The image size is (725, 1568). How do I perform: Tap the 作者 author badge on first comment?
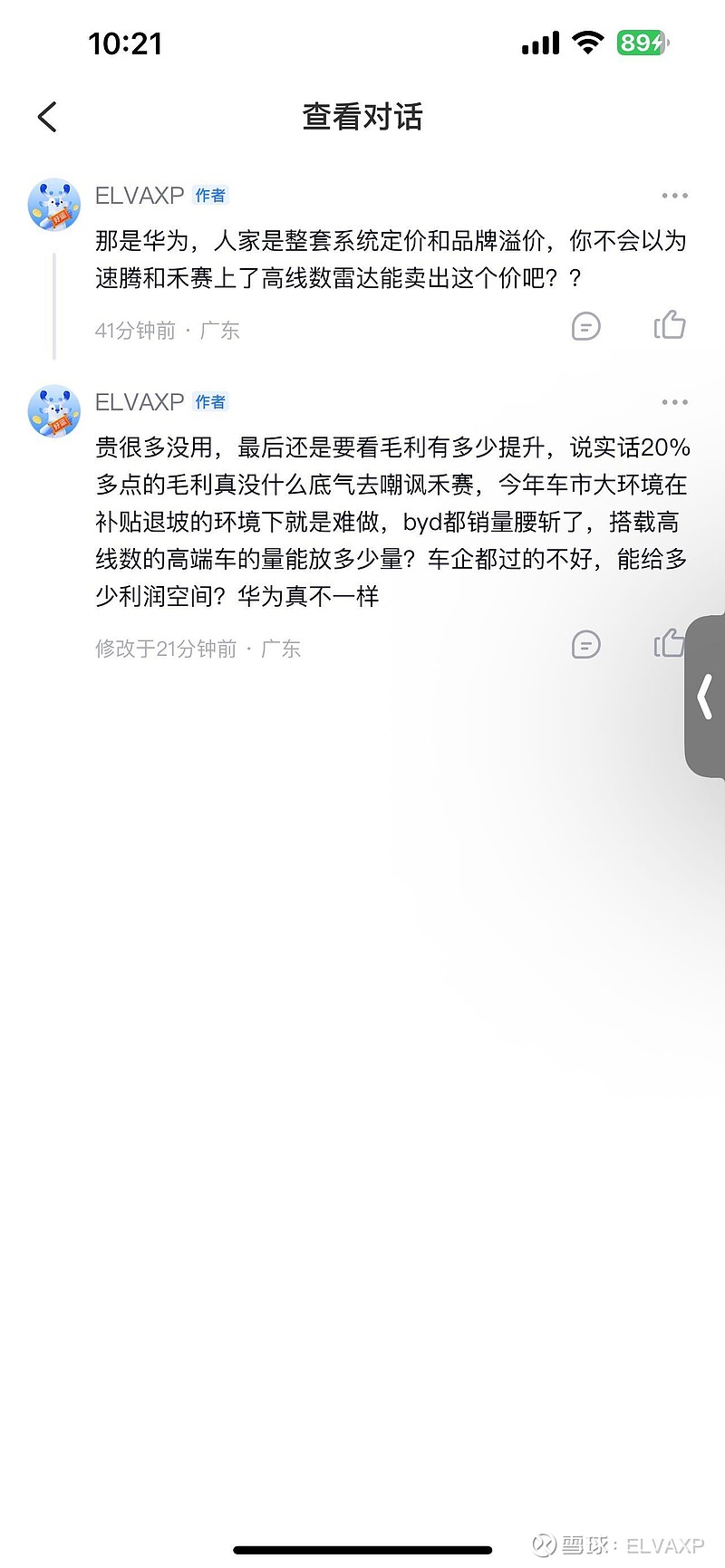211,195
